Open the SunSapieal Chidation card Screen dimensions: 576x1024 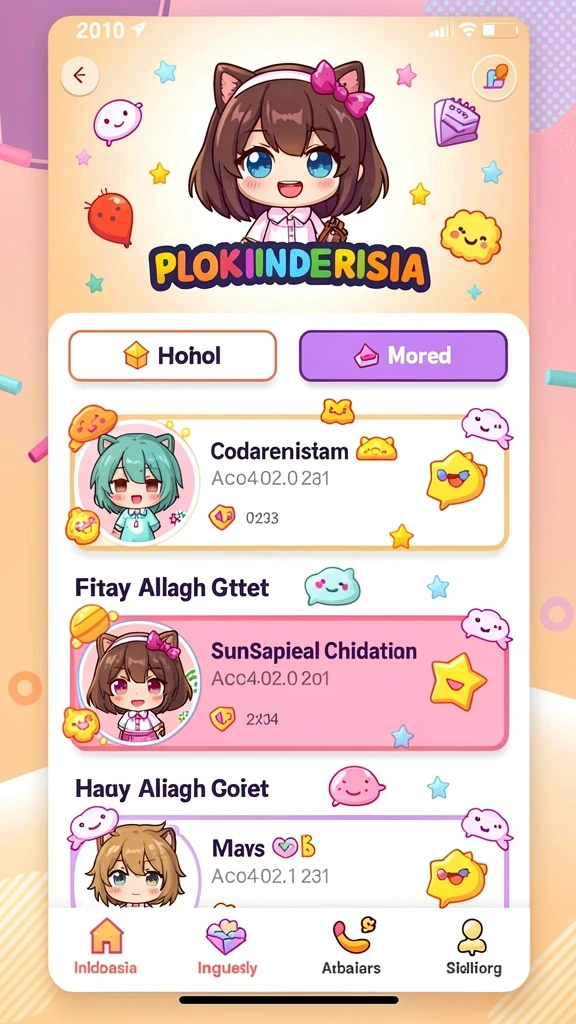tap(288, 682)
